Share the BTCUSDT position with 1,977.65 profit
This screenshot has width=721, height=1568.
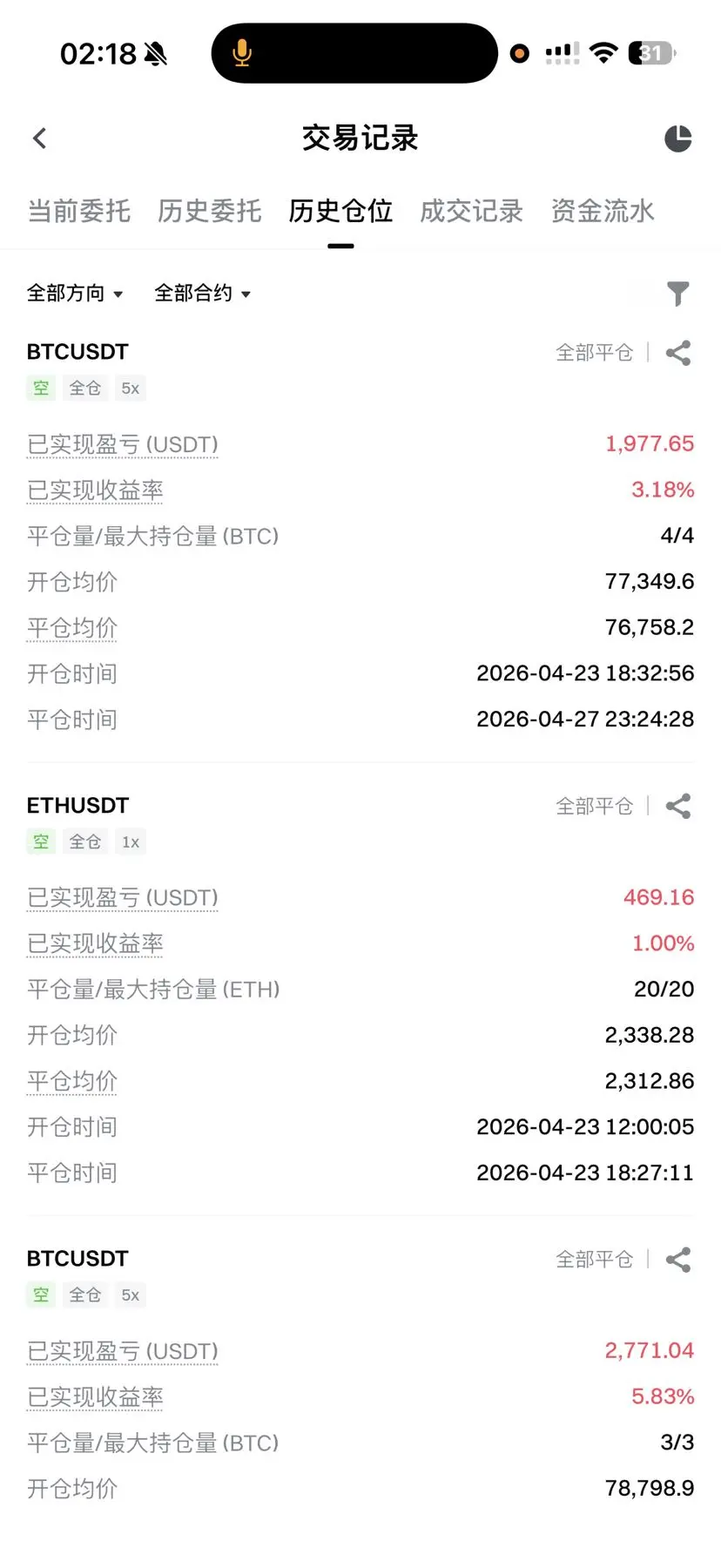677,353
